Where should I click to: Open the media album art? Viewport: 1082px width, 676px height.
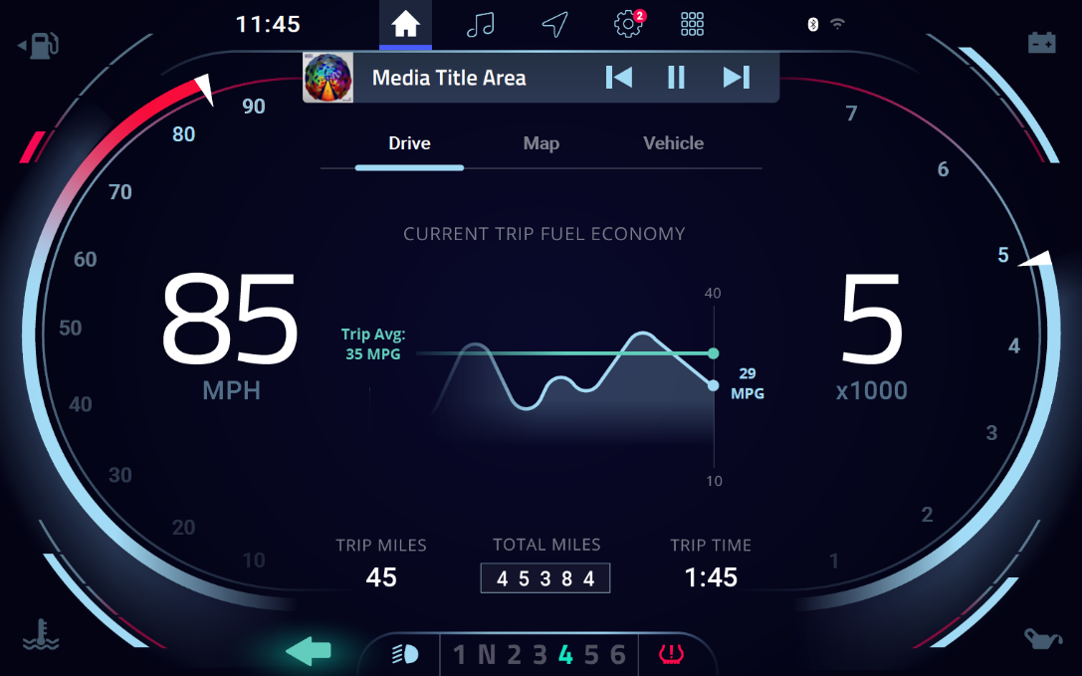pyautogui.click(x=329, y=78)
